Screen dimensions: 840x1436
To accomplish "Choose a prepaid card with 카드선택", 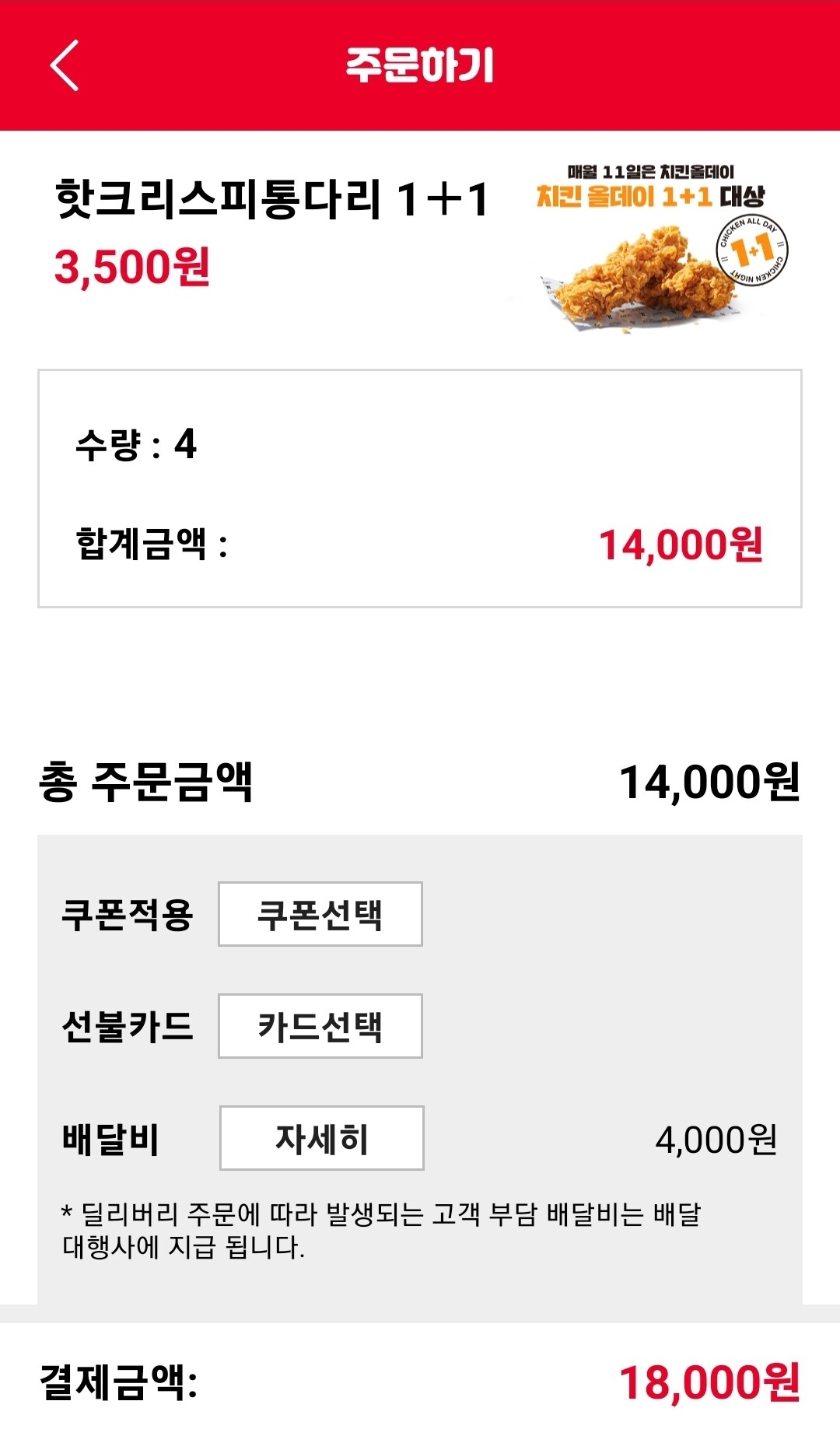I will [x=320, y=1026].
